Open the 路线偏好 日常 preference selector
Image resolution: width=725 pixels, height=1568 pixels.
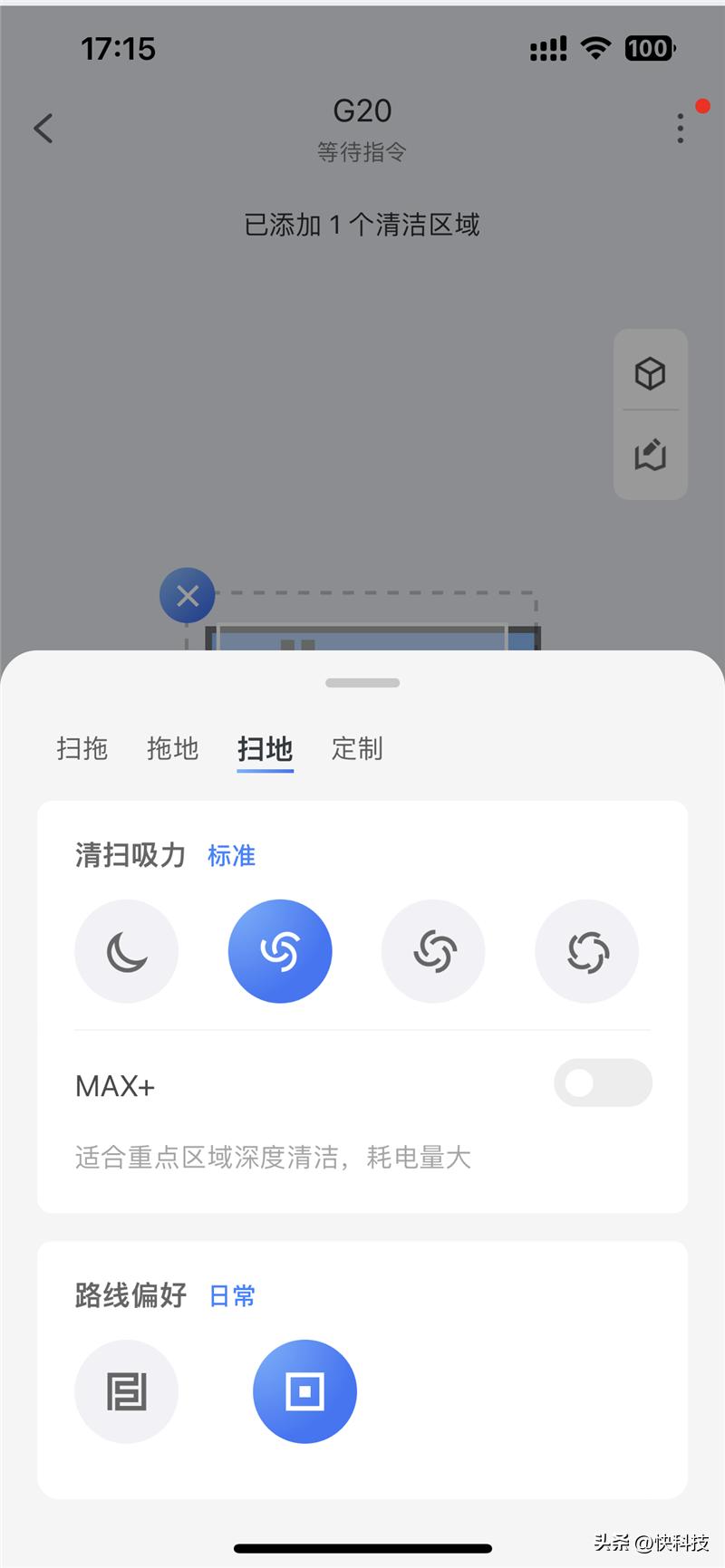(231, 1296)
